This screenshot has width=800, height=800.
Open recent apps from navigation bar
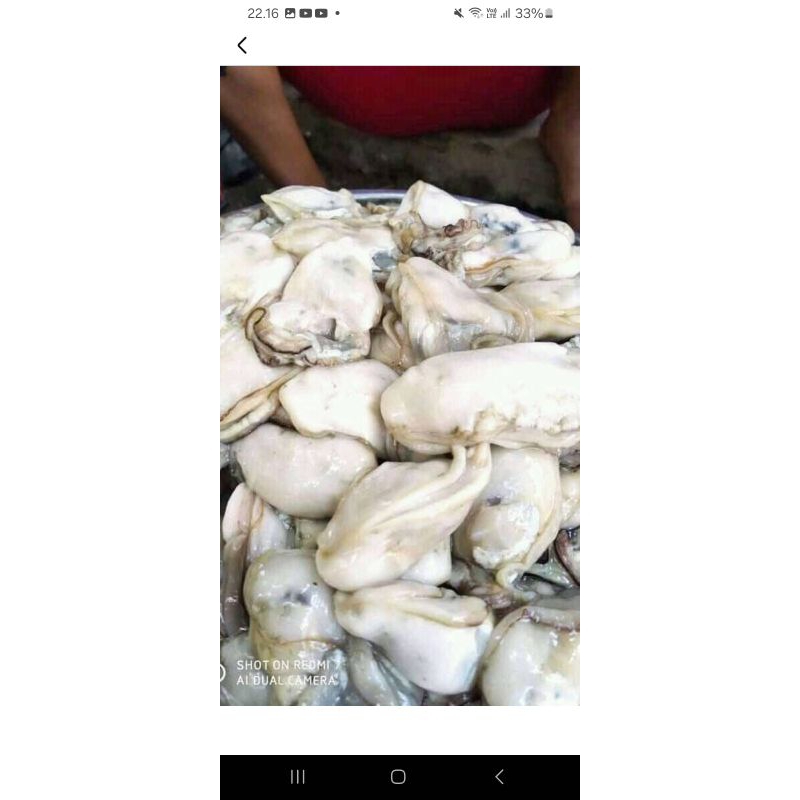[297, 777]
